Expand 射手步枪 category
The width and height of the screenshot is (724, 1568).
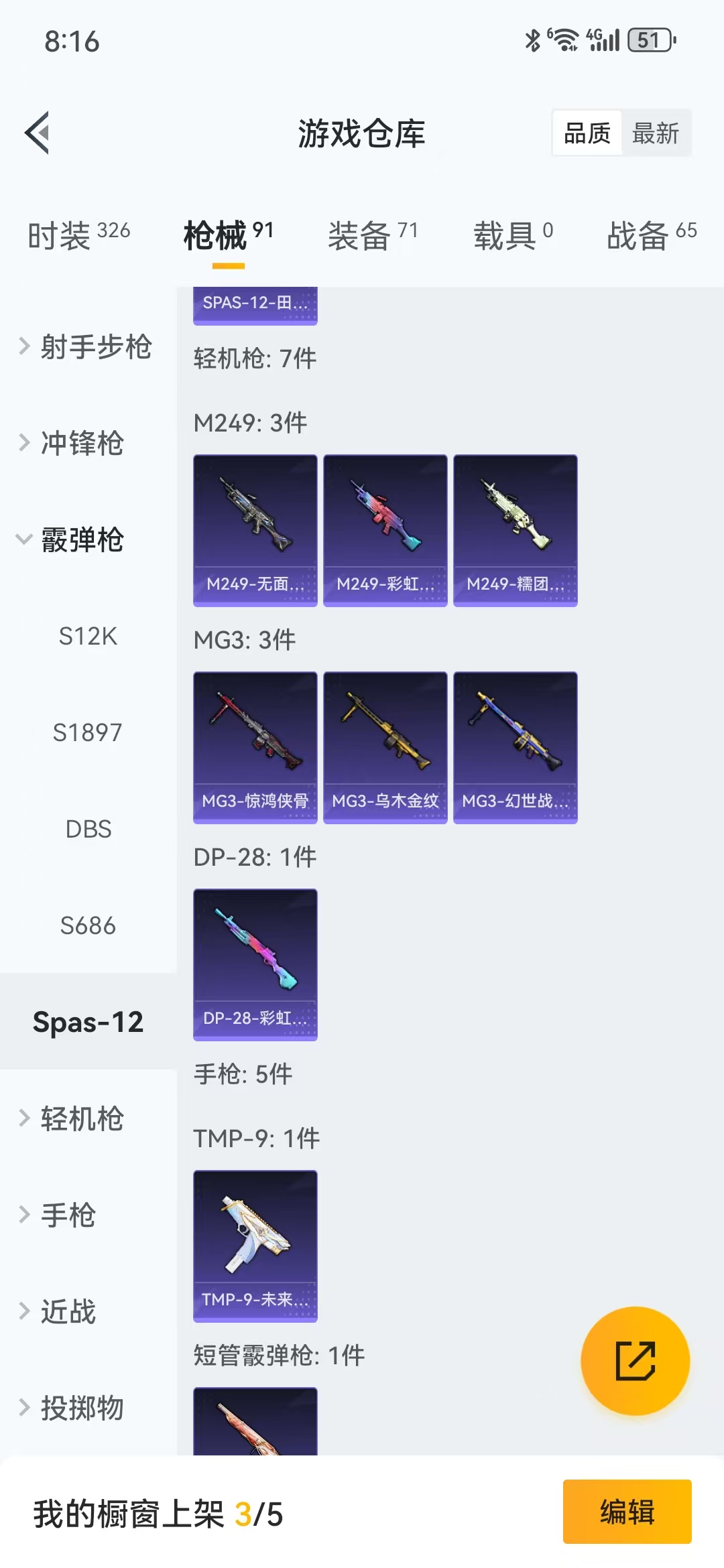[87, 346]
